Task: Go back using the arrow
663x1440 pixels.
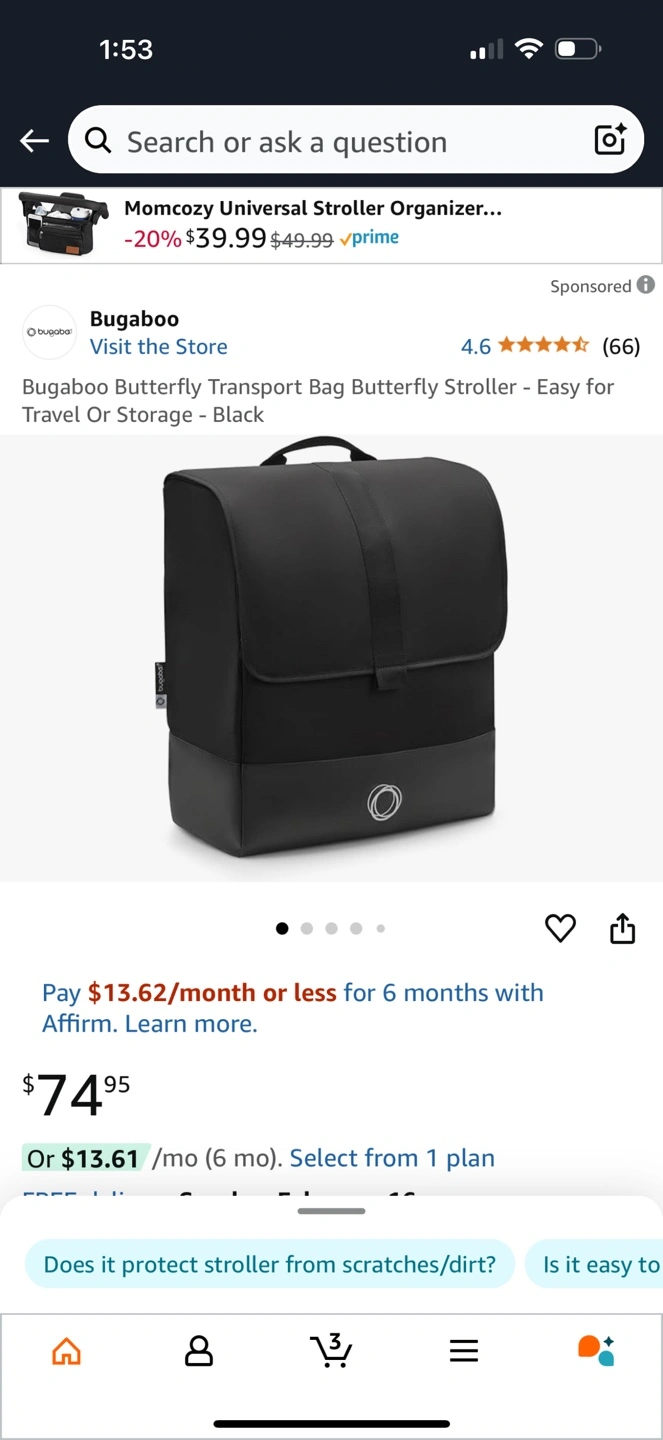Action: pyautogui.click(x=35, y=141)
